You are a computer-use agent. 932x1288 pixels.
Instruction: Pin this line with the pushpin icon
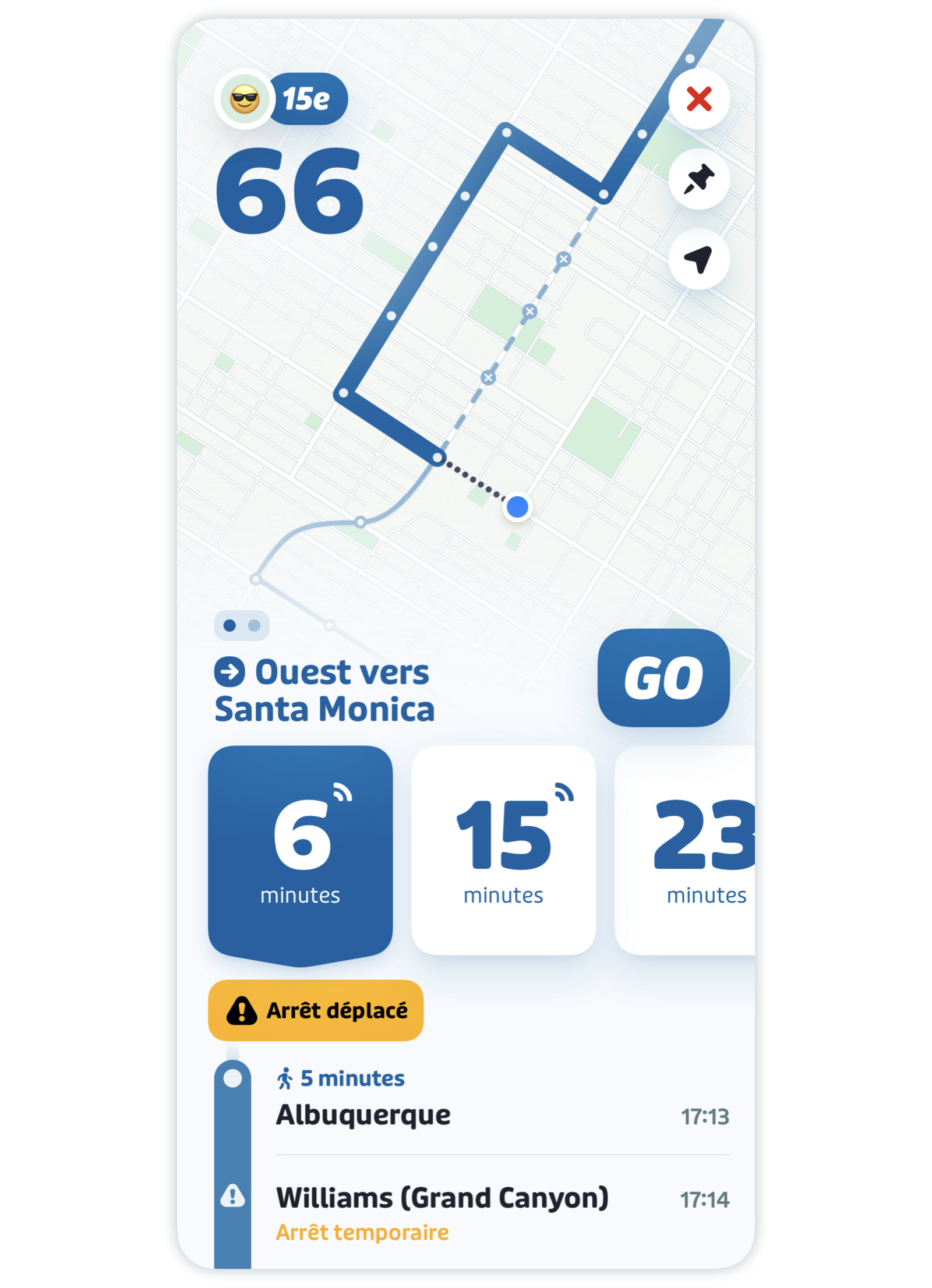pos(698,179)
